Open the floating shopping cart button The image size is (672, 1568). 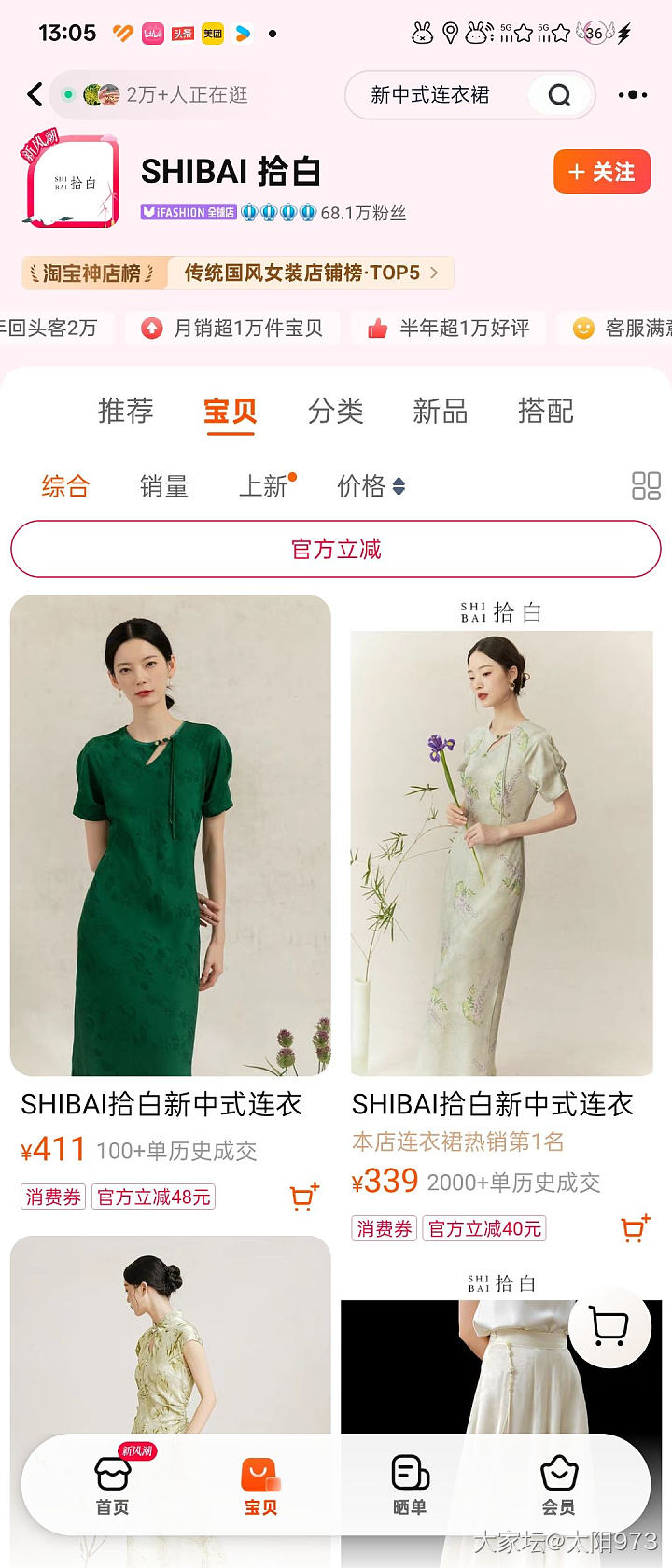[x=609, y=1325]
